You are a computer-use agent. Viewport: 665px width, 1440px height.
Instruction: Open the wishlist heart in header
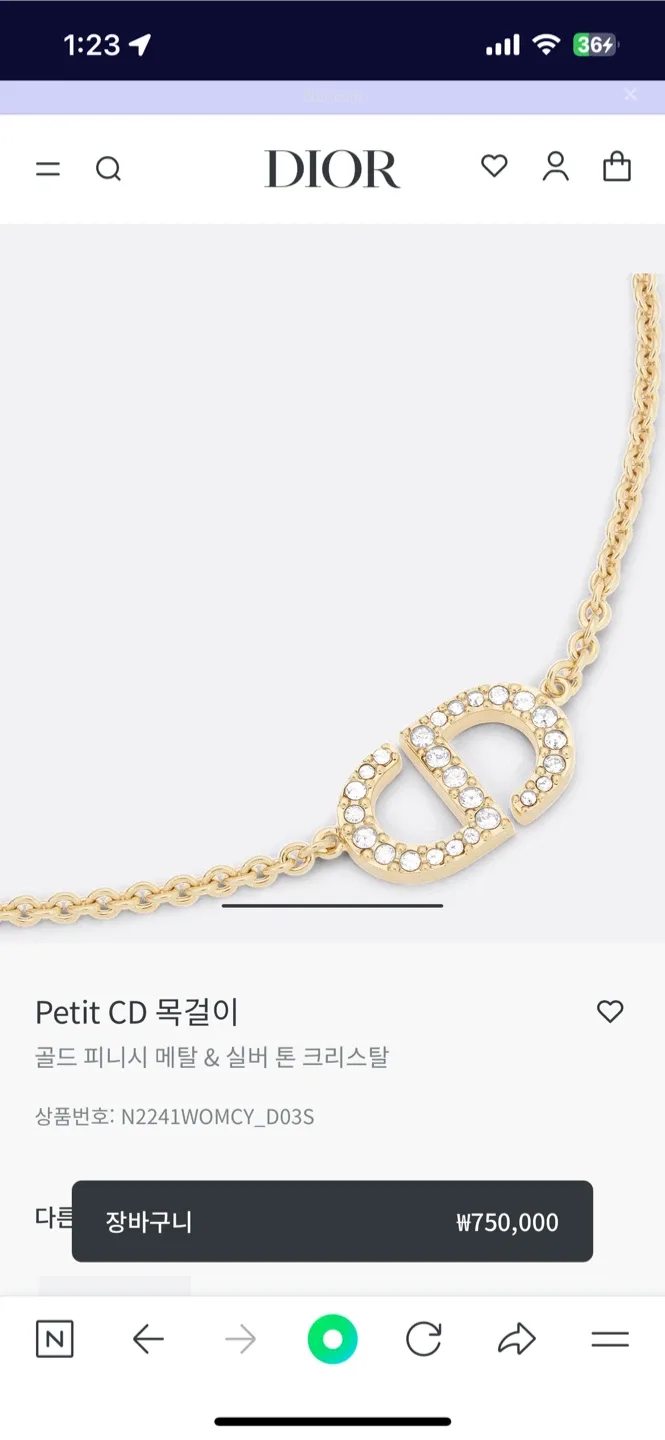pyautogui.click(x=494, y=166)
